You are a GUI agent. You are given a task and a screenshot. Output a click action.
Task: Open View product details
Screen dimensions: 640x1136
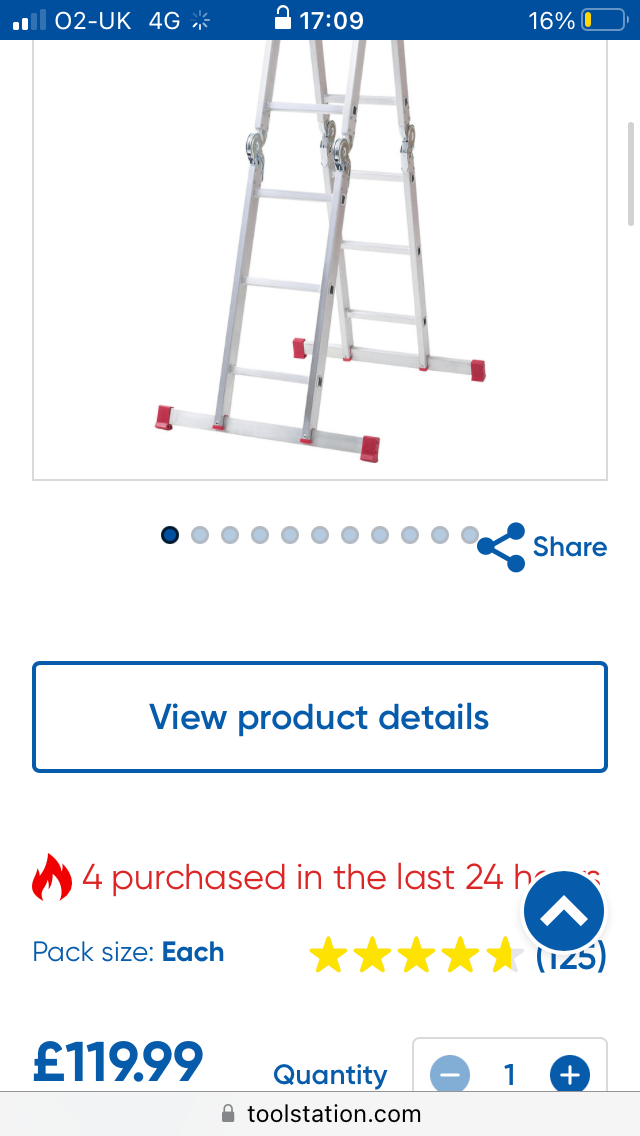[320, 717]
